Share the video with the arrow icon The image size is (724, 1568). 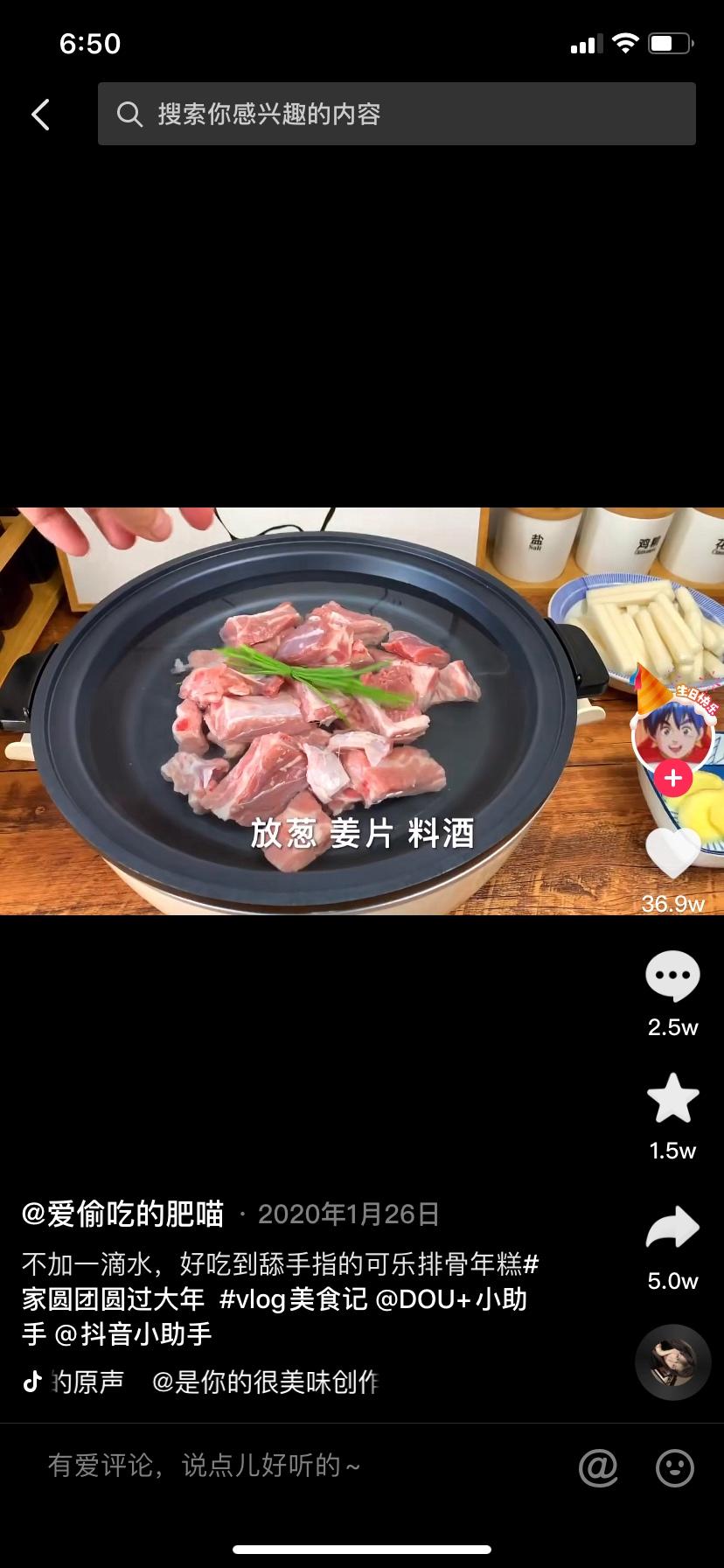(672, 1228)
